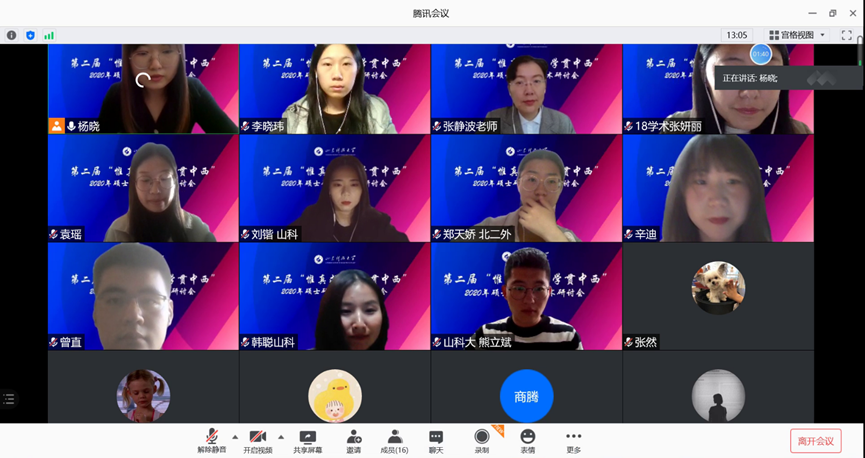Turn on camera with 开启视频
The width and height of the screenshot is (865, 458).
258,440
